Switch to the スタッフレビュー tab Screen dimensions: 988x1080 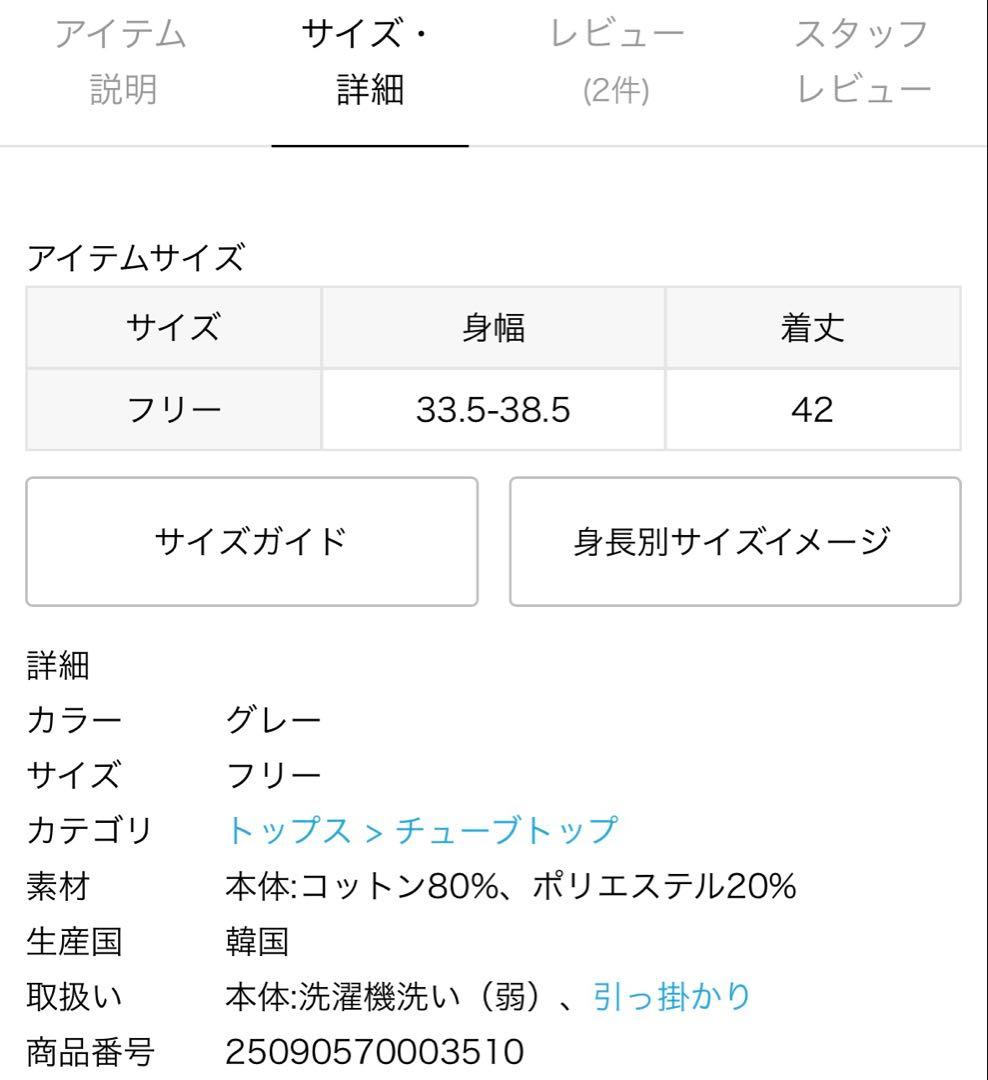(863, 62)
